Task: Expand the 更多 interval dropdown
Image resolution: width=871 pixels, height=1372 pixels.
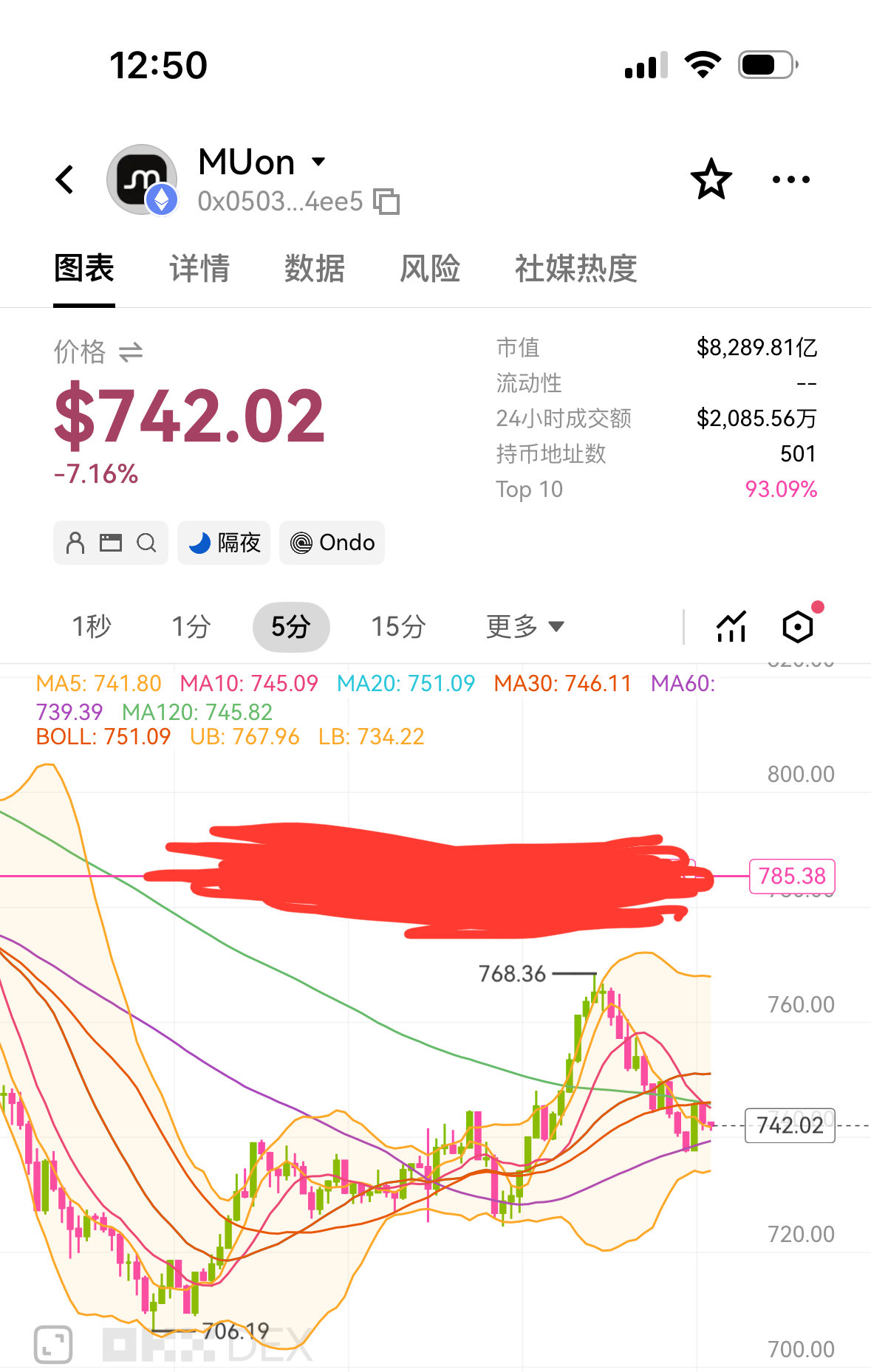Action: pos(525,626)
